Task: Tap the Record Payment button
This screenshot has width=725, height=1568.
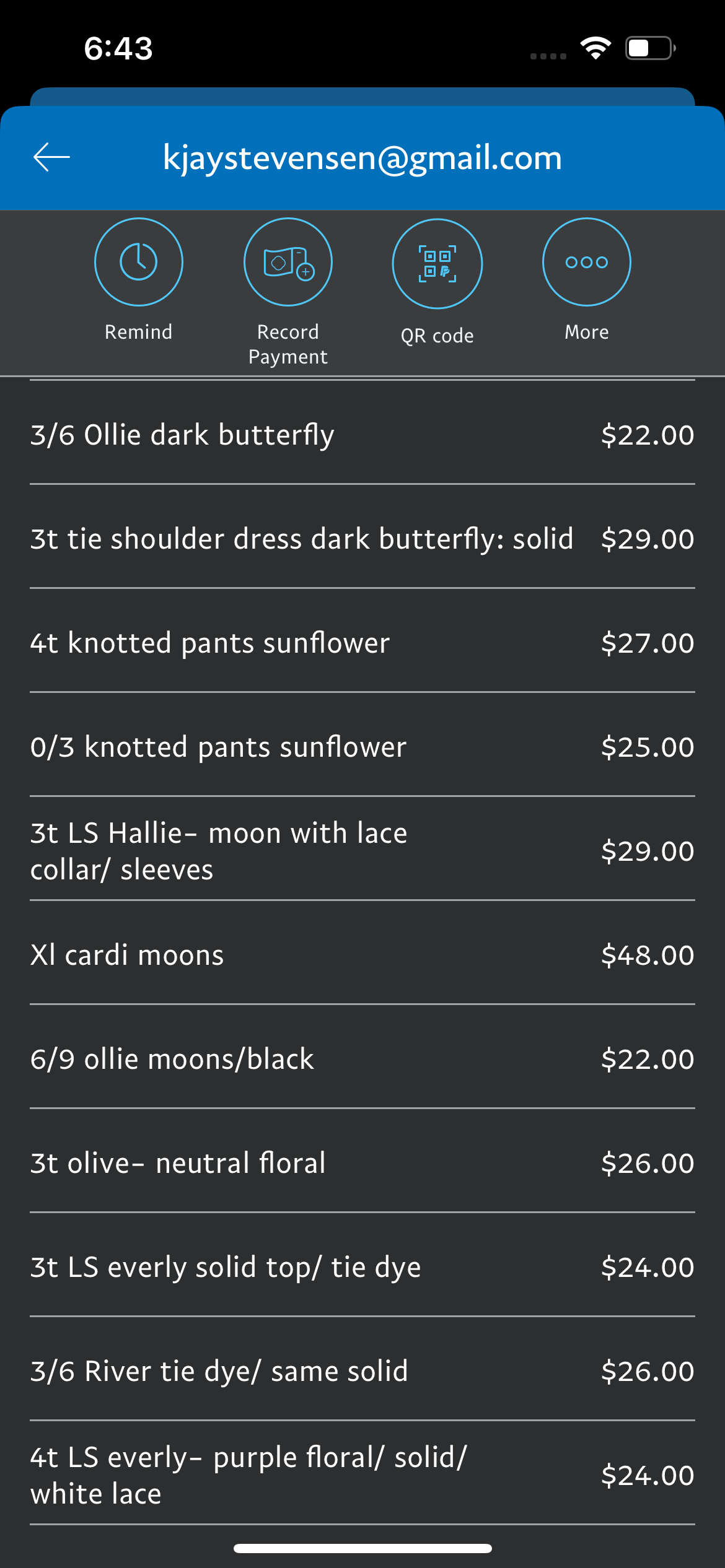Action: pos(288,262)
